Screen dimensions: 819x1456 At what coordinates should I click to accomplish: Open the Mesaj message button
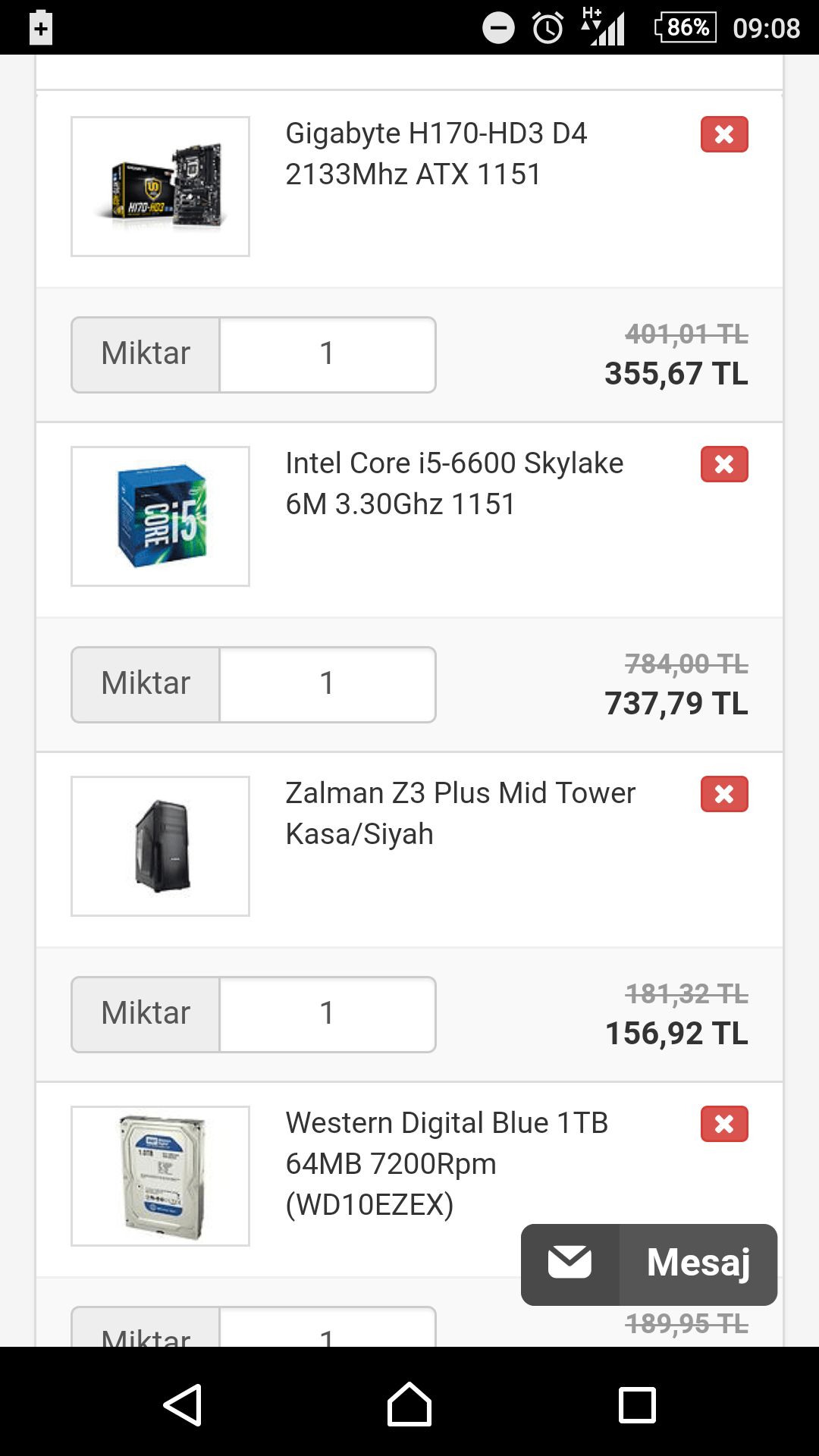pos(649,1264)
